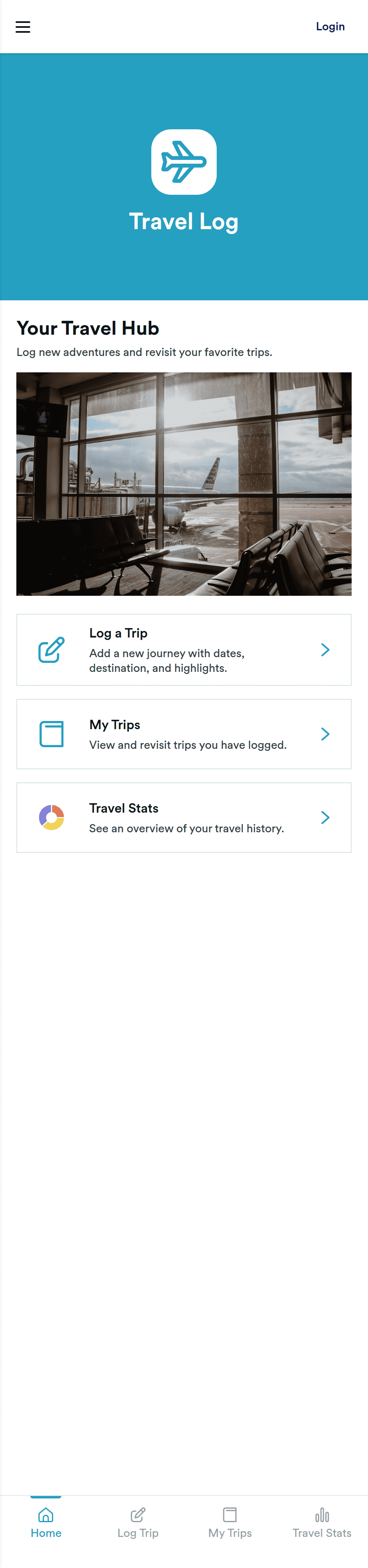Open the My Trips card
This screenshot has width=368, height=1568.
tap(184, 734)
